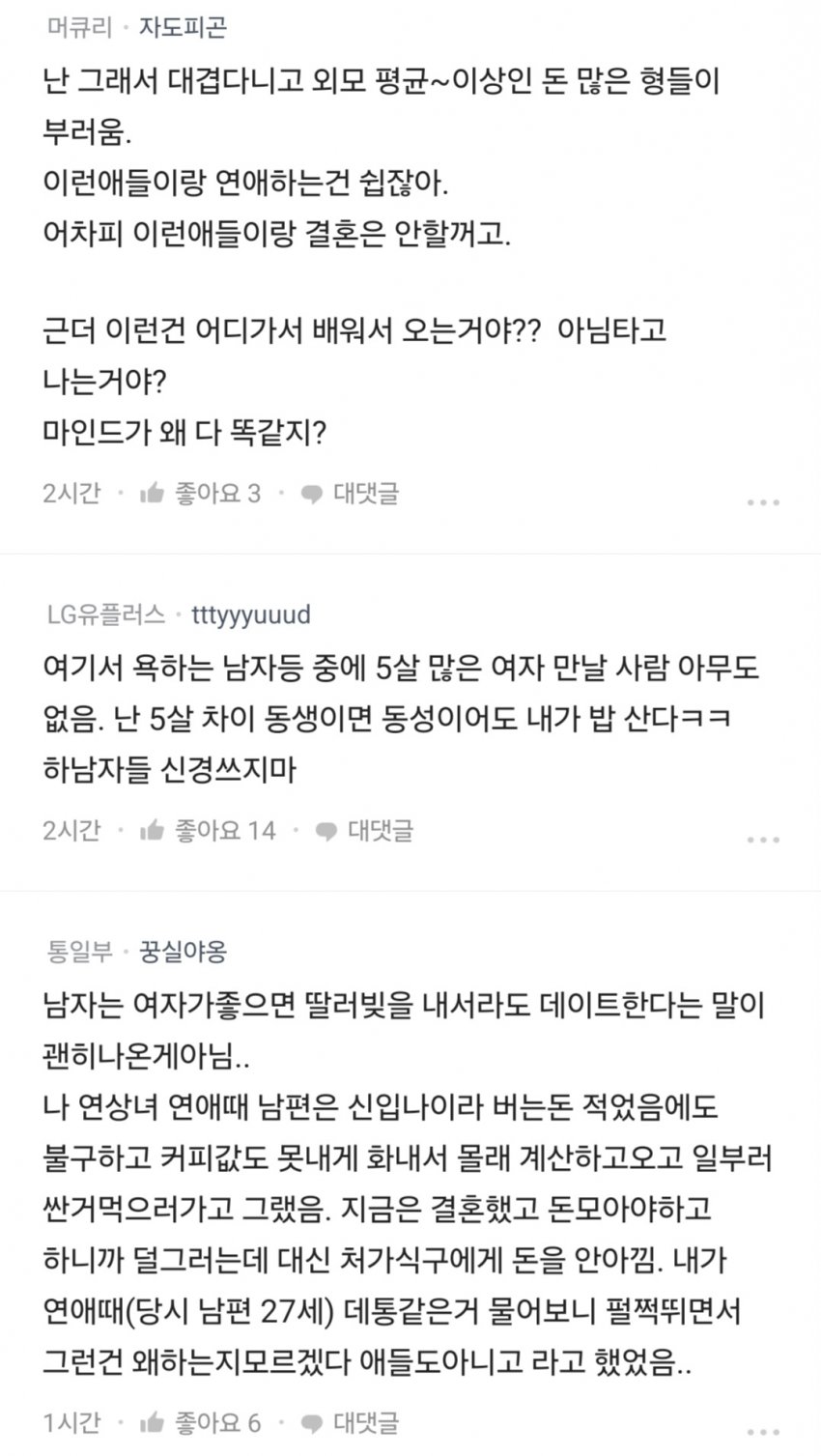Like 자도피곤's comment
The width and height of the screenshot is (821, 1456).
pos(200,494)
